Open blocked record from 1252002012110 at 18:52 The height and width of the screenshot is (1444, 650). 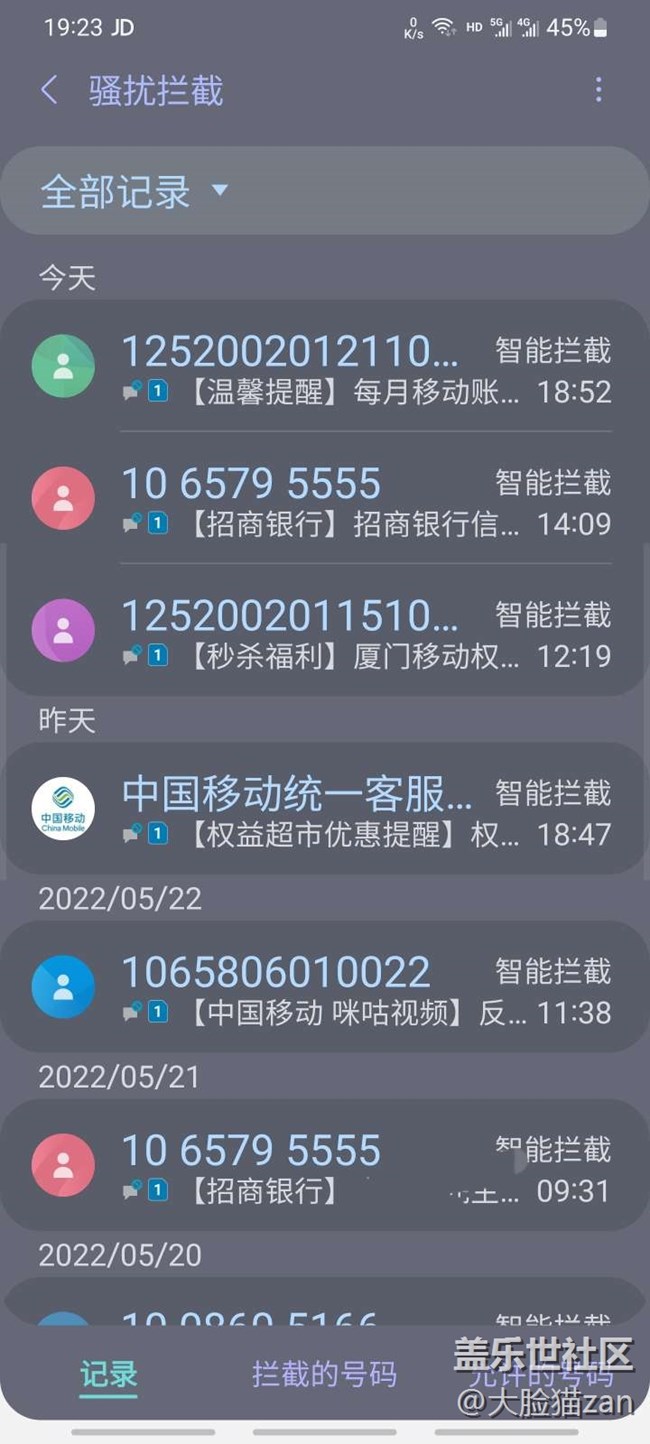click(325, 367)
